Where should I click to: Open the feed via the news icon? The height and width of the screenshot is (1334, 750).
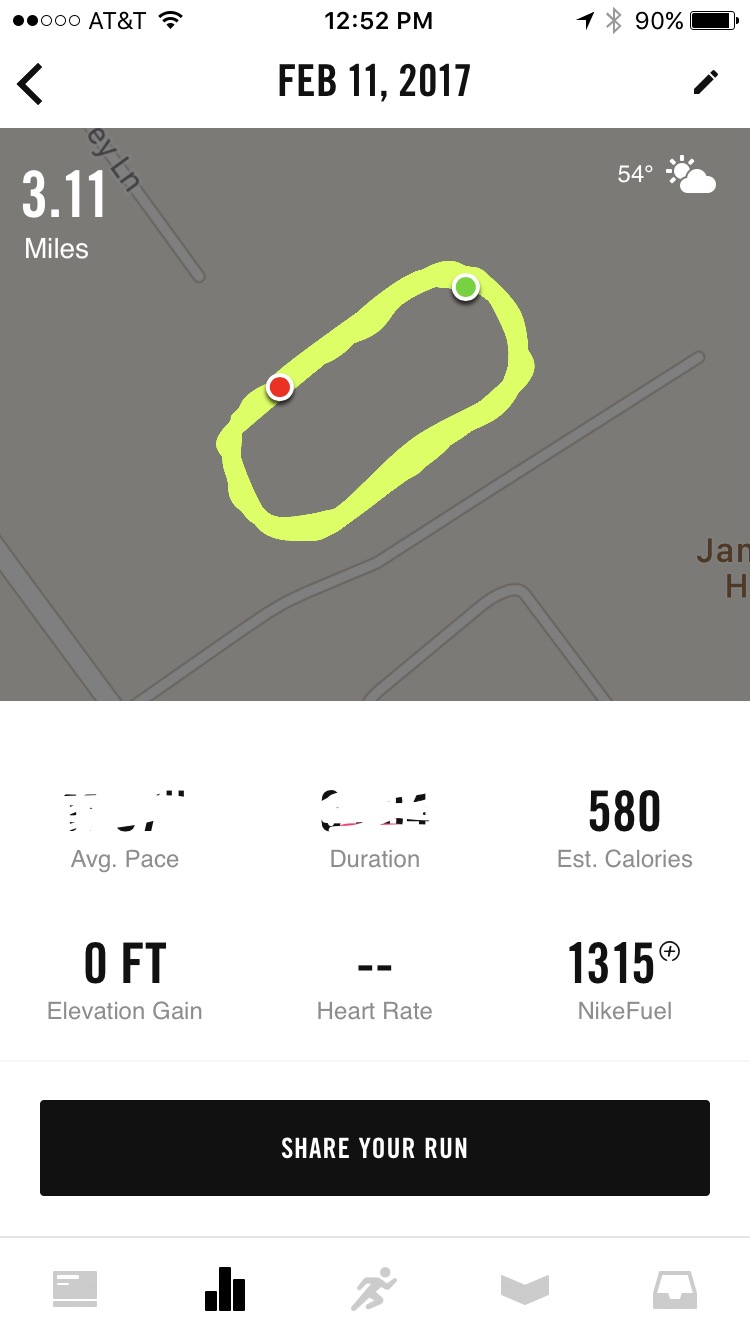[x=75, y=1289]
